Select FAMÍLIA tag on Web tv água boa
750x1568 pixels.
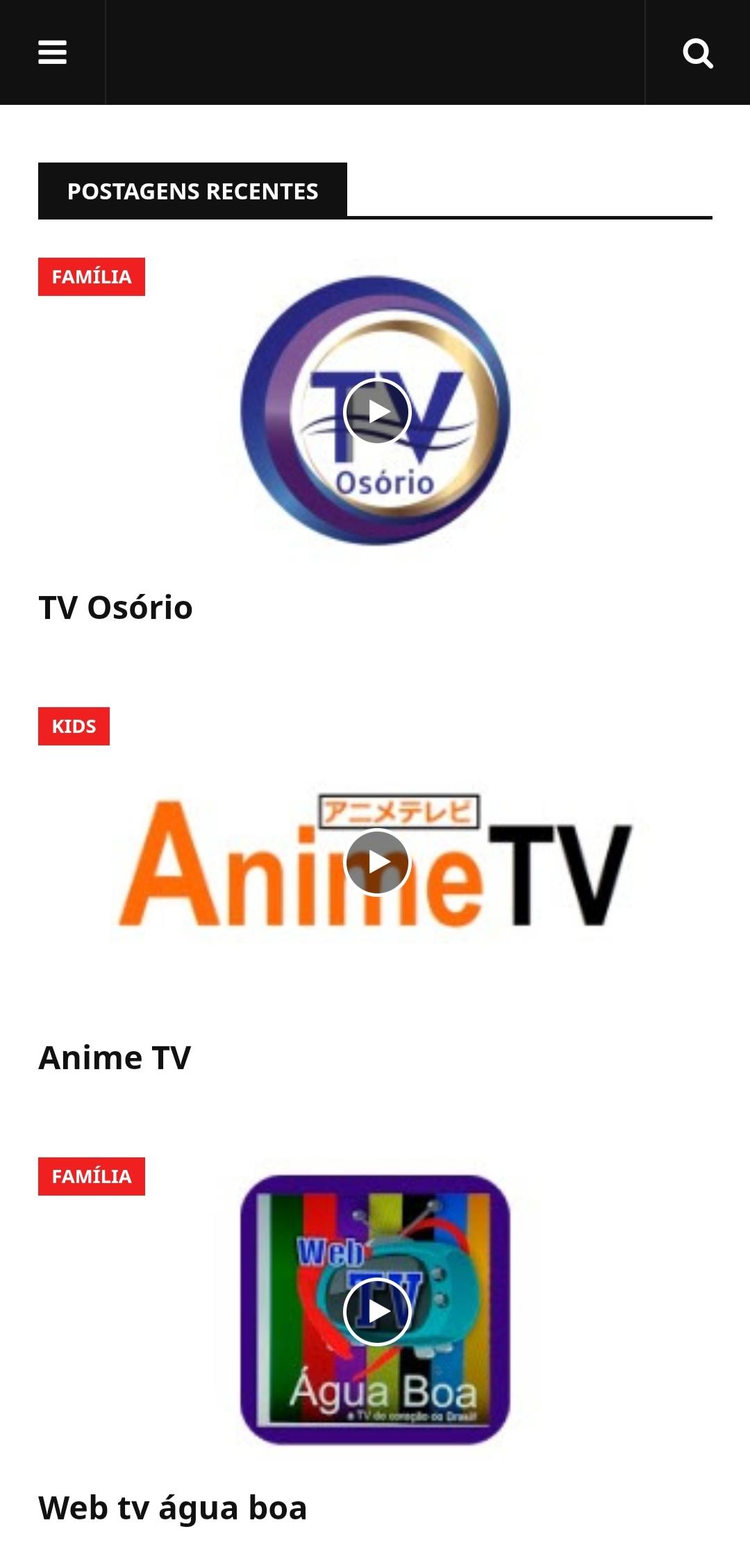pyautogui.click(x=91, y=1176)
